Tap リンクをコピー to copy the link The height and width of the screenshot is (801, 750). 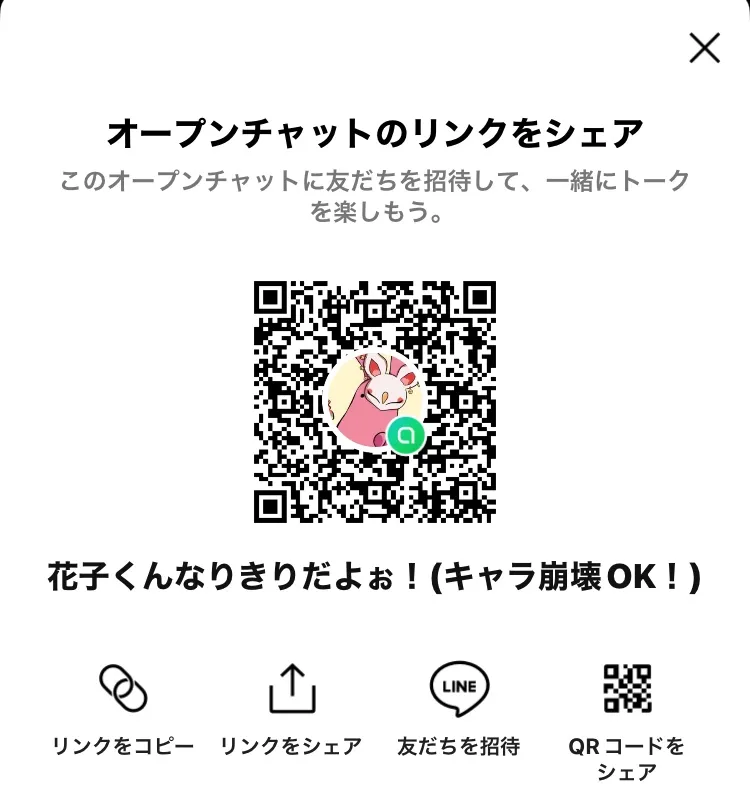click(x=123, y=708)
